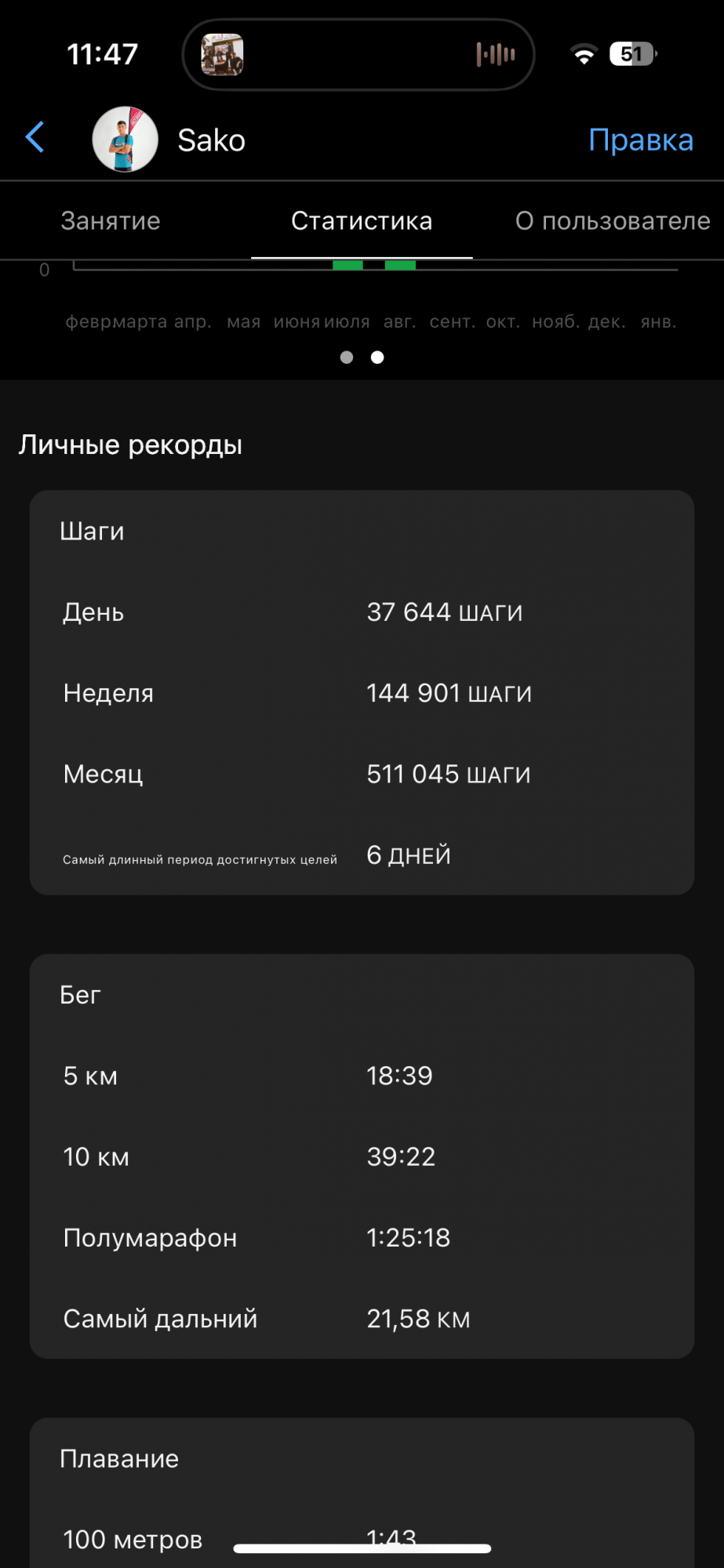Go back using the top-left arrow

[35, 138]
